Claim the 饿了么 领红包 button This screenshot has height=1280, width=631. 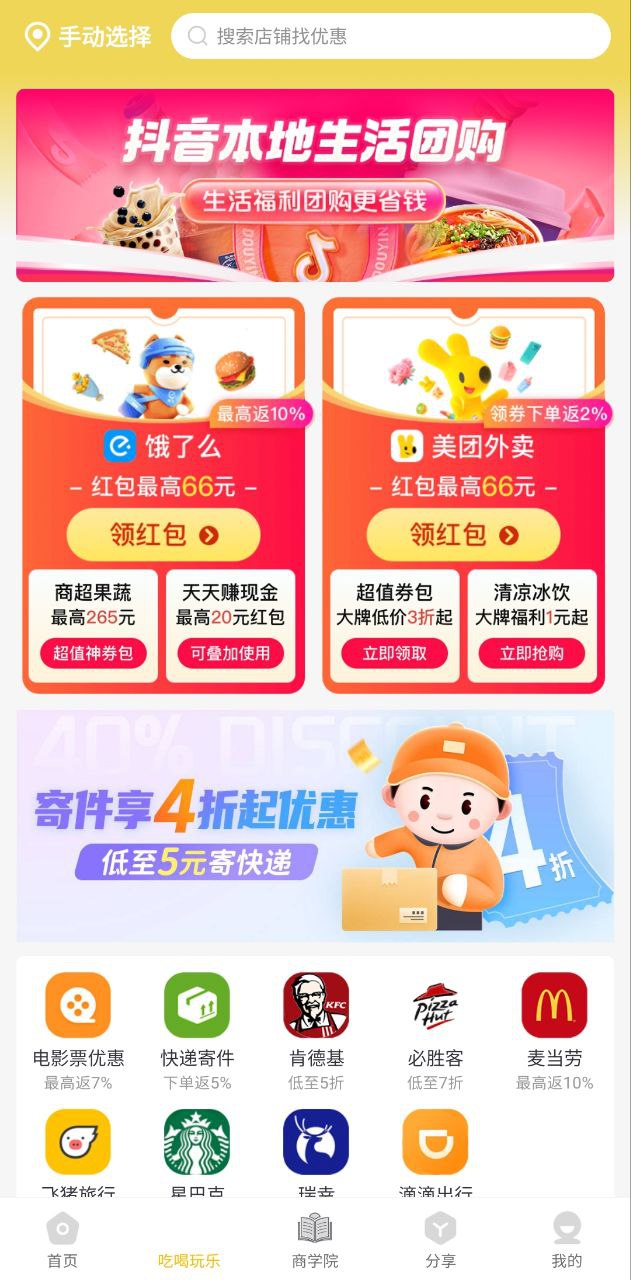tap(163, 535)
